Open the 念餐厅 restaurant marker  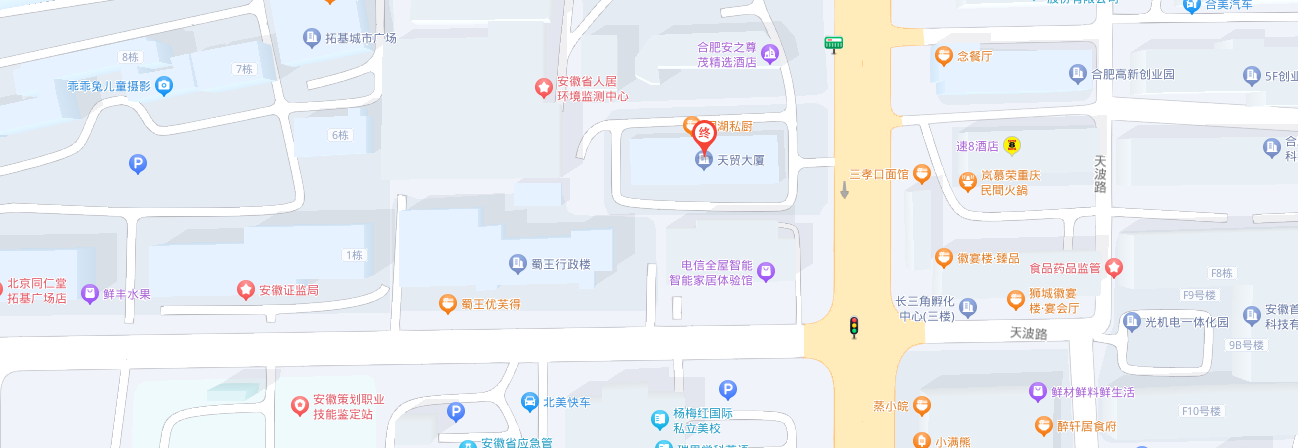pos(943,56)
